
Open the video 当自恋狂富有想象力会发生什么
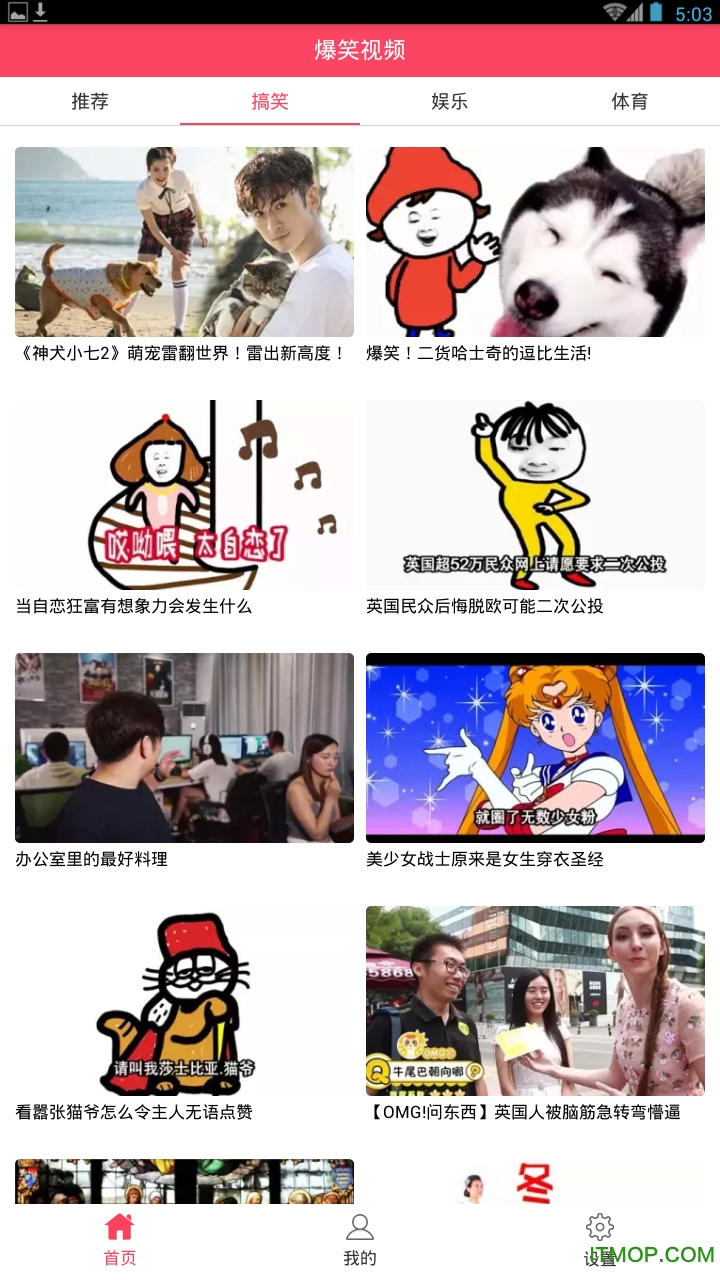pos(184,495)
